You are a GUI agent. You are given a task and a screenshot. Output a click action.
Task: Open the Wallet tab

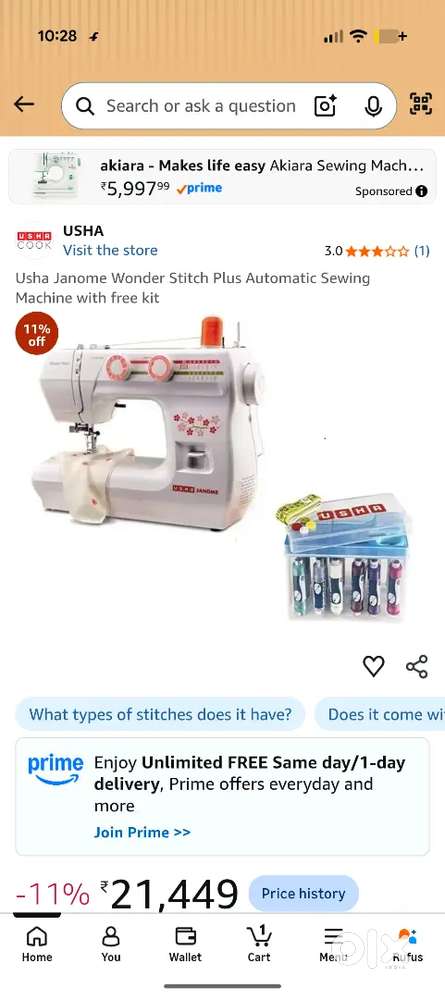(x=185, y=944)
